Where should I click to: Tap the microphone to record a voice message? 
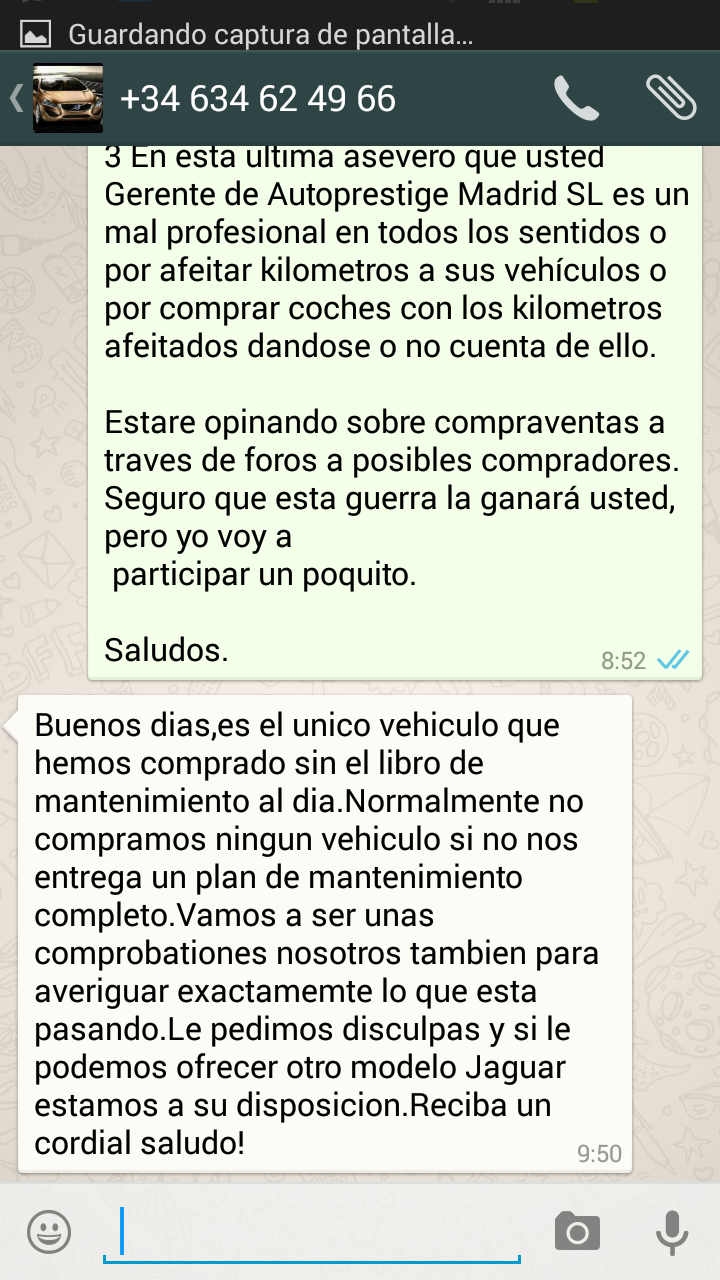[x=672, y=1231]
